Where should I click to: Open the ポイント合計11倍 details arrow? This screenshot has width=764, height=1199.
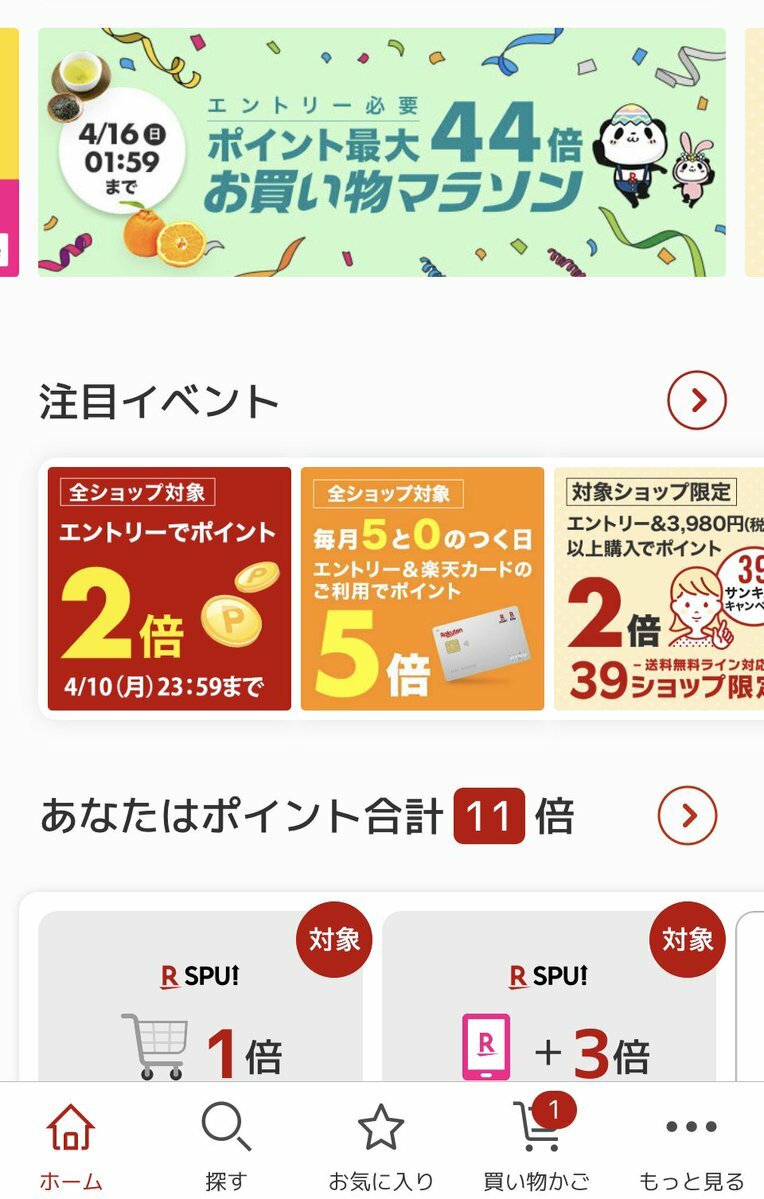pos(687,816)
